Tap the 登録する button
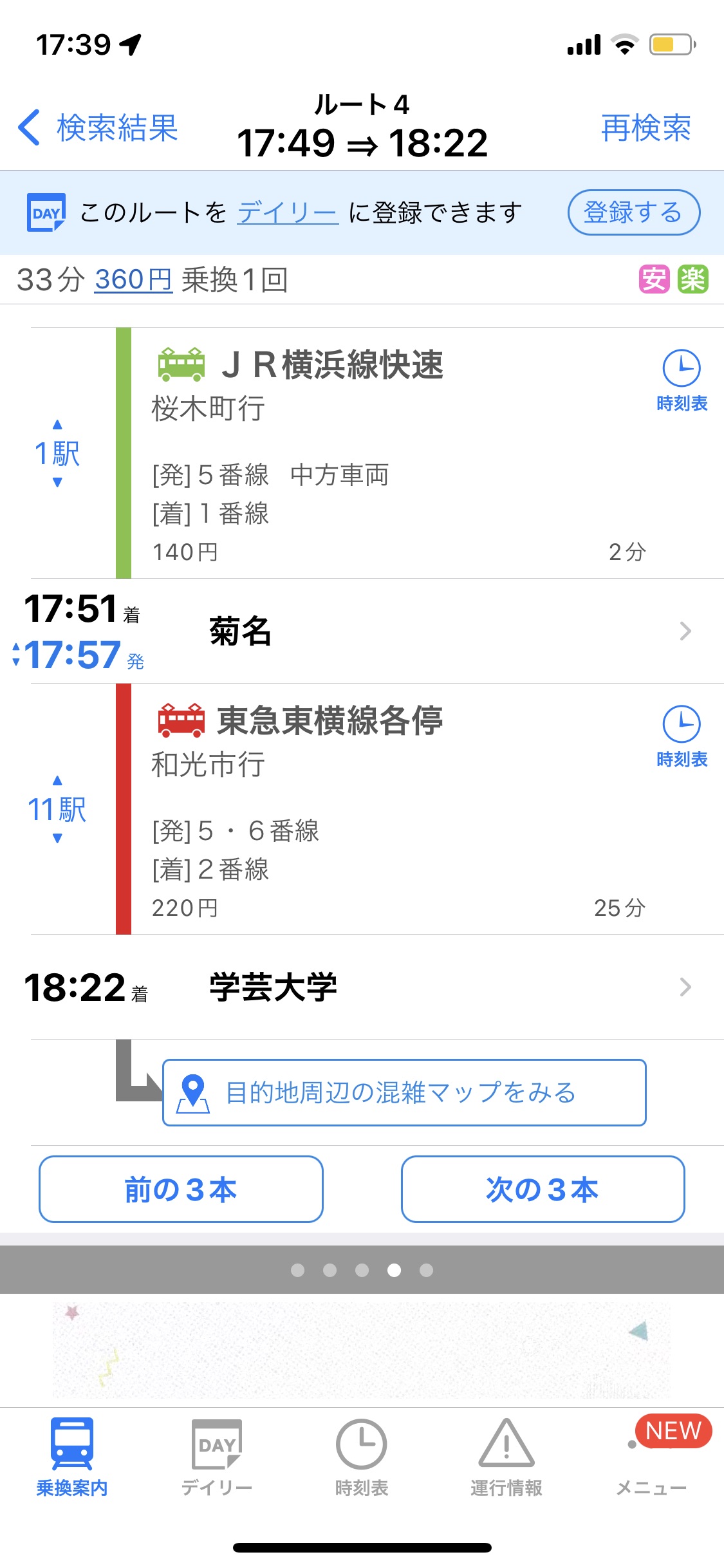 click(633, 212)
